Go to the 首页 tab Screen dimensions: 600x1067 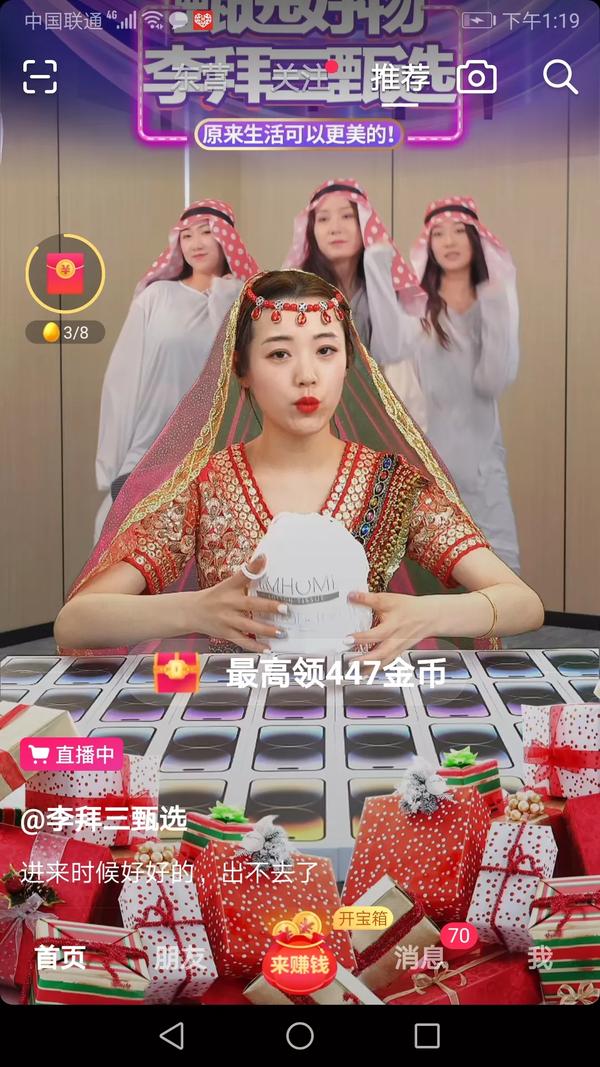[60, 958]
